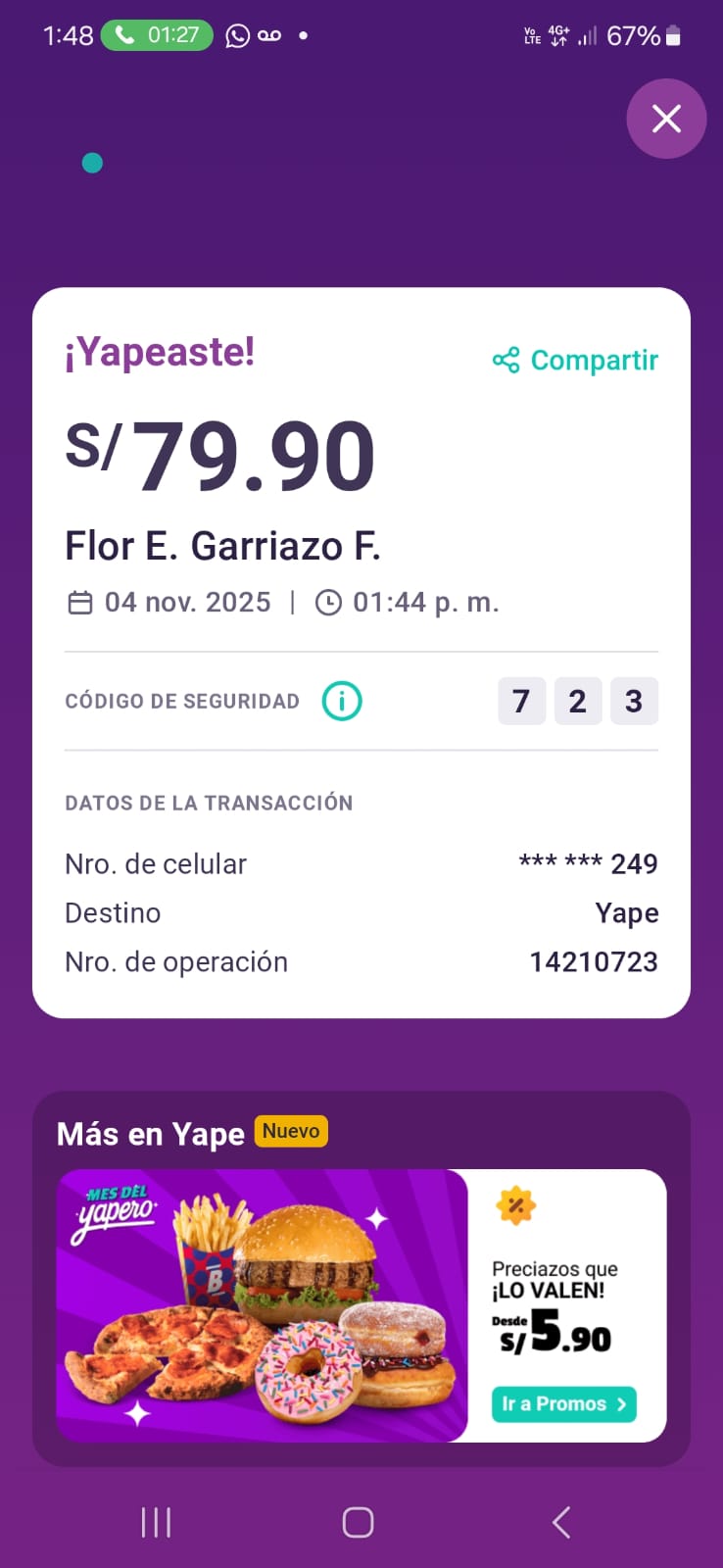
Task: Close the Yape payment confirmation screen
Action: tap(666, 119)
